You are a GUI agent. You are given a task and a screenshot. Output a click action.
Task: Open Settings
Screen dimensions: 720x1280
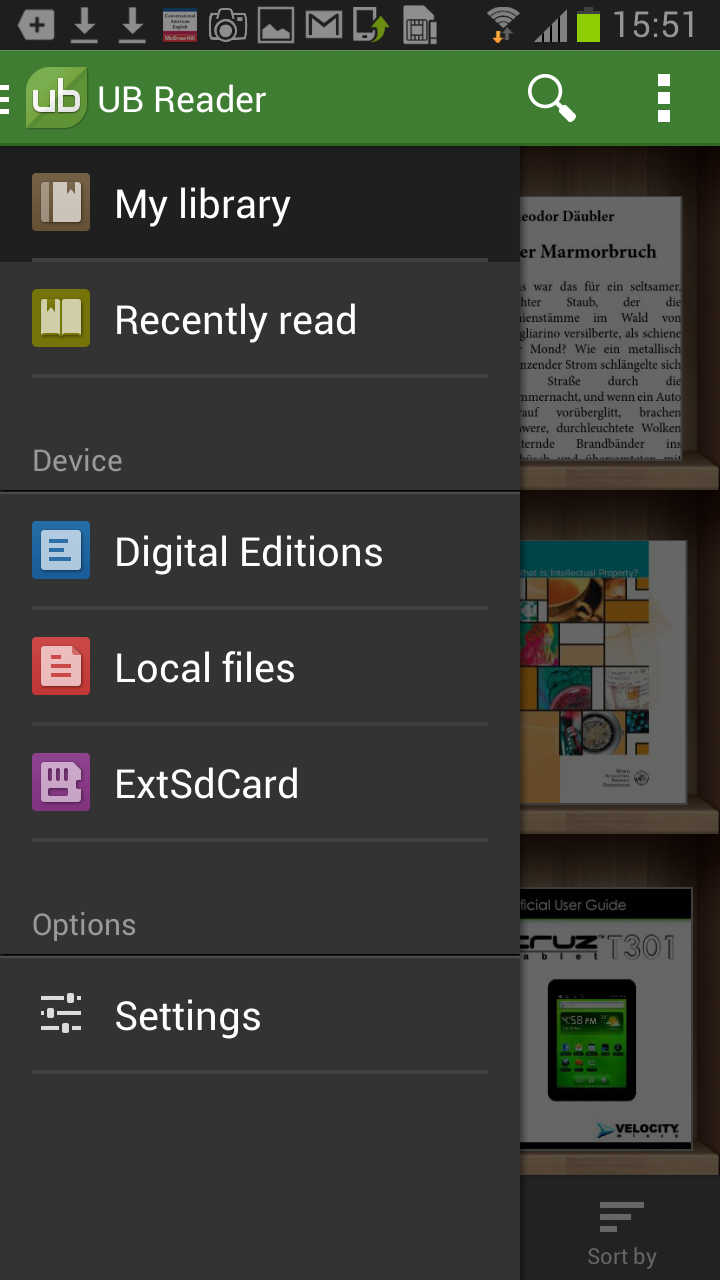260,1016
